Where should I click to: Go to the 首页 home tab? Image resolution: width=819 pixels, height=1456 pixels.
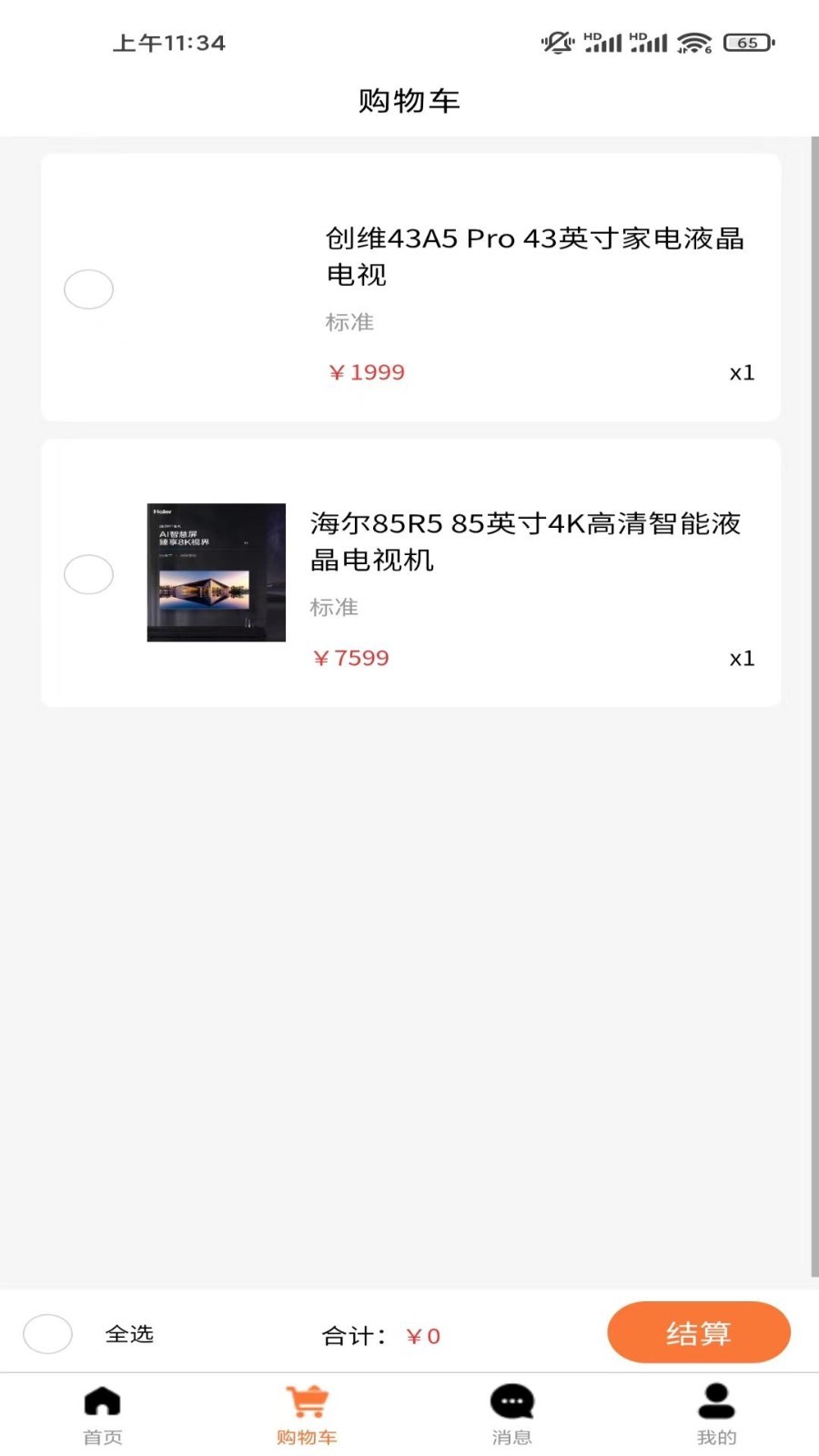(102, 1415)
